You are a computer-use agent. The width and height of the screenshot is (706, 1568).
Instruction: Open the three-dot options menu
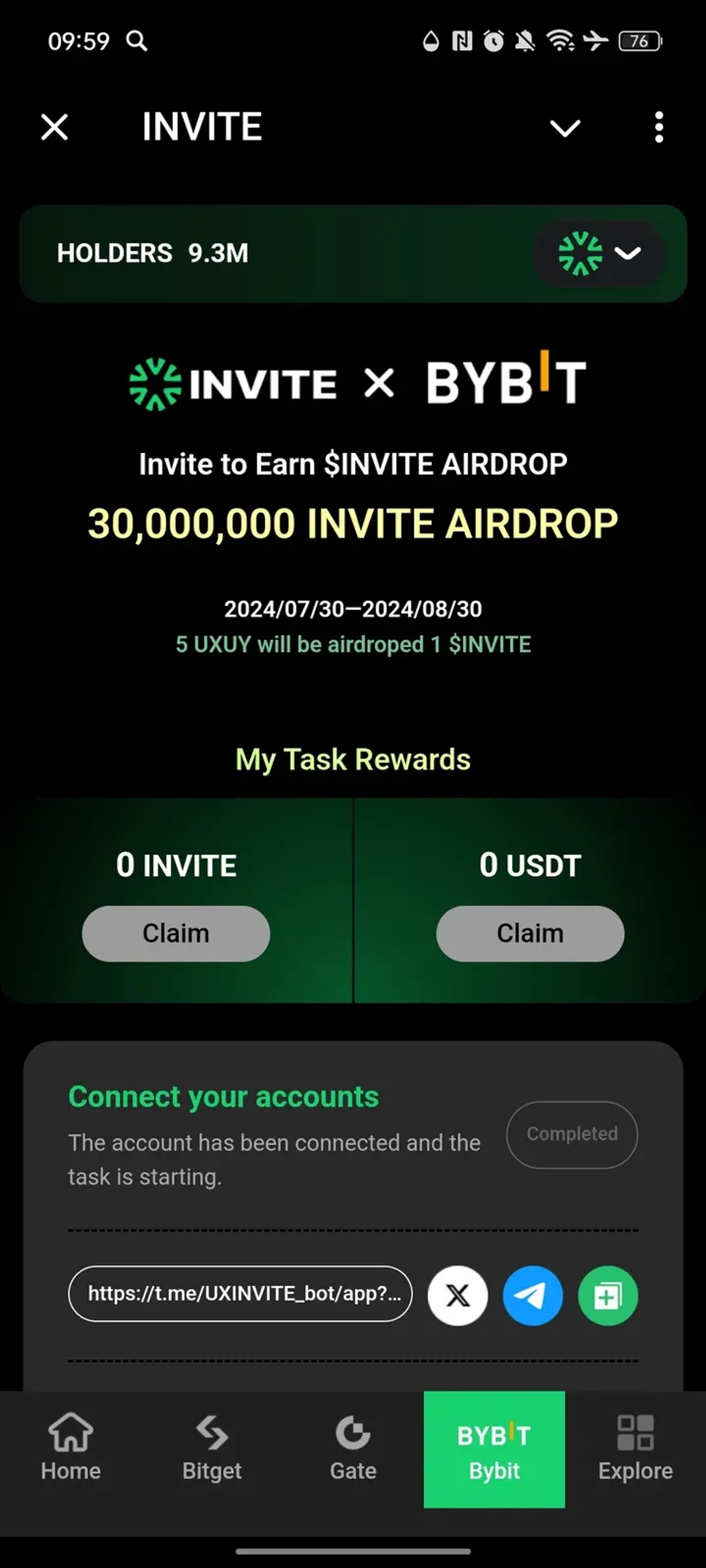(658, 127)
